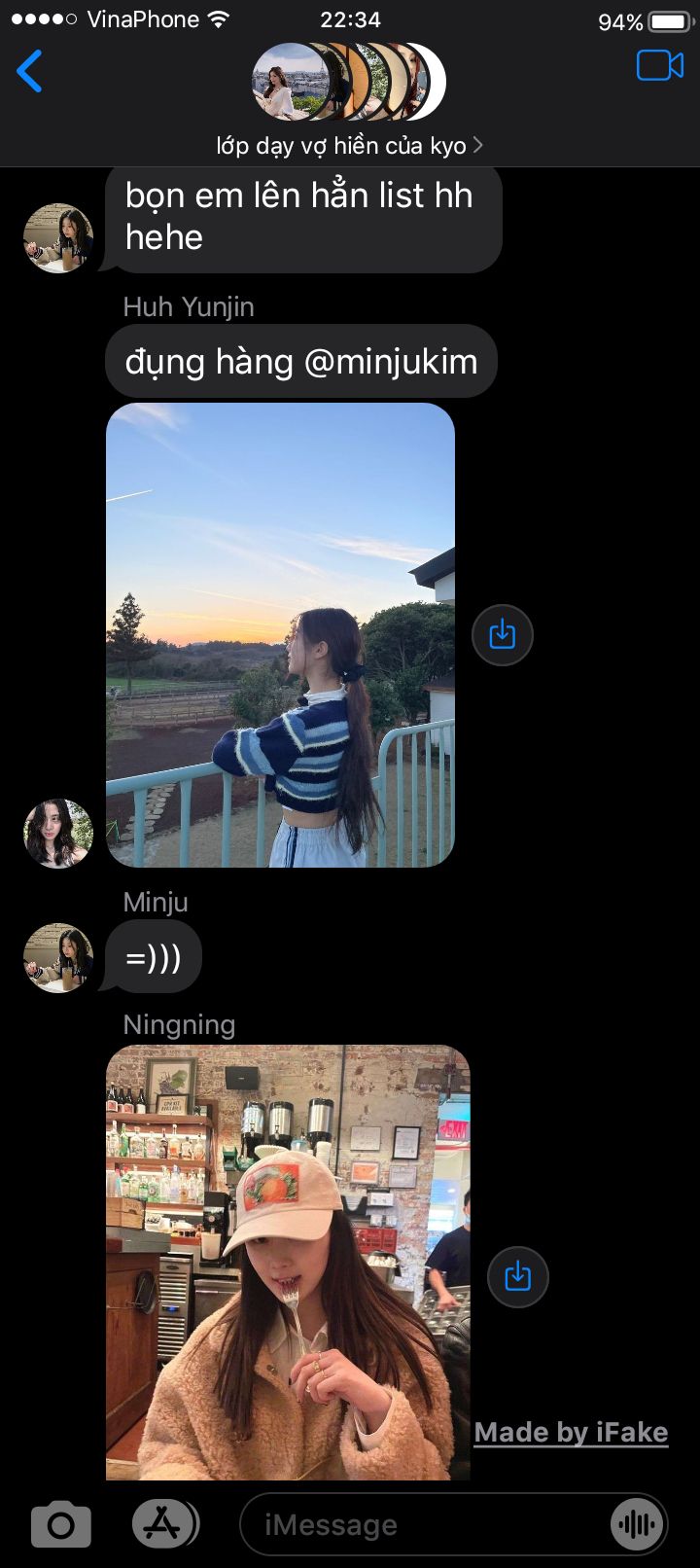Start a video call with the group
Viewport: 700px width, 1568px height.
click(660, 66)
